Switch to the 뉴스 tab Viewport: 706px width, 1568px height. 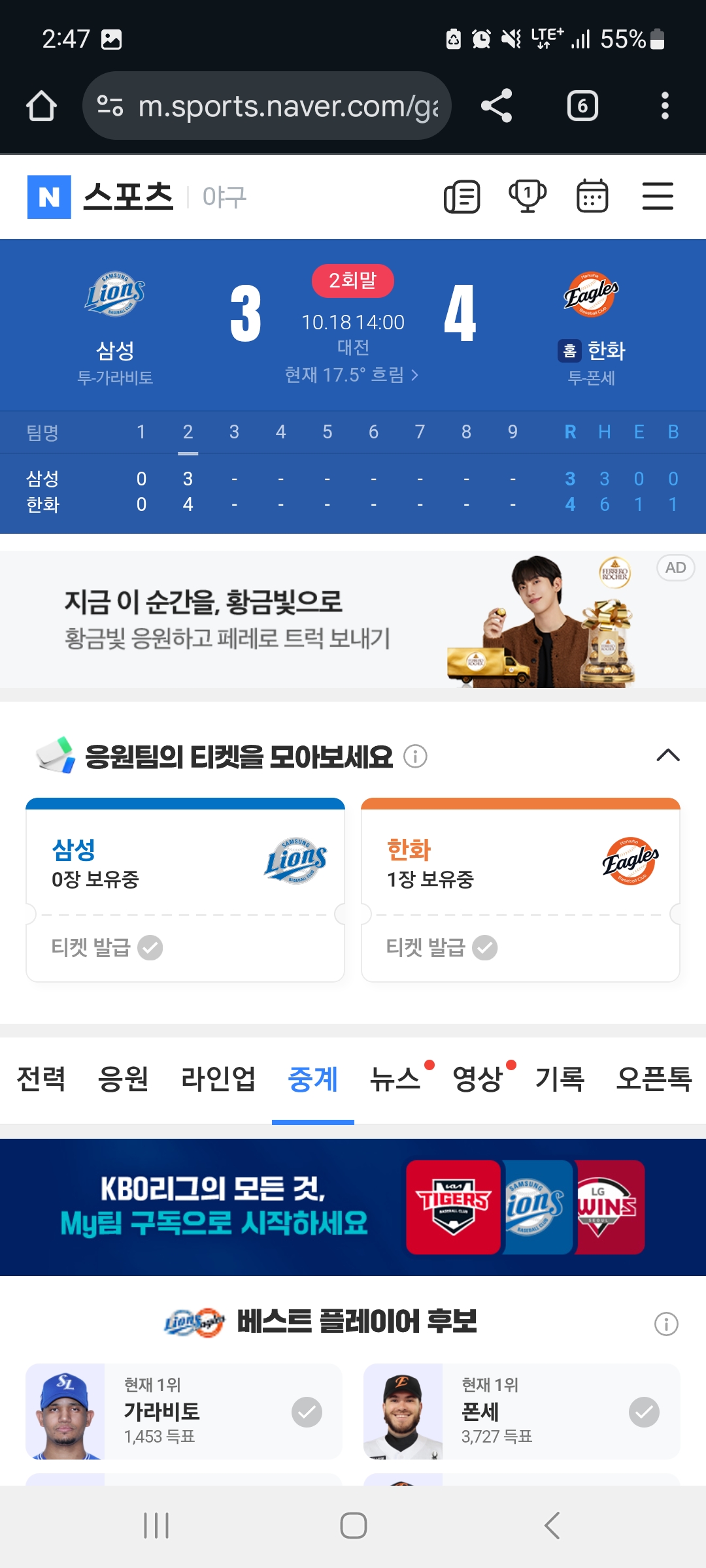coord(395,1079)
